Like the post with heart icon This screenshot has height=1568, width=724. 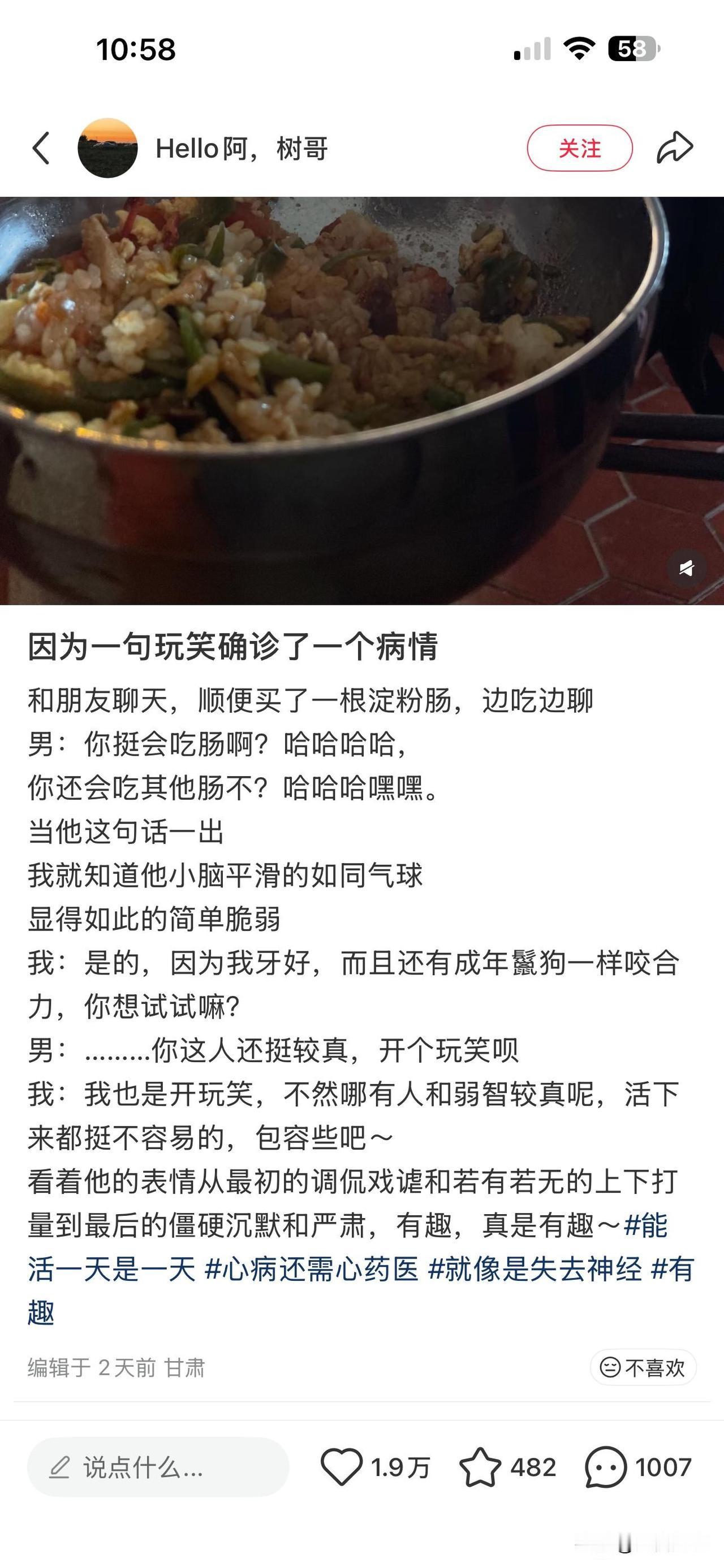[342, 1467]
